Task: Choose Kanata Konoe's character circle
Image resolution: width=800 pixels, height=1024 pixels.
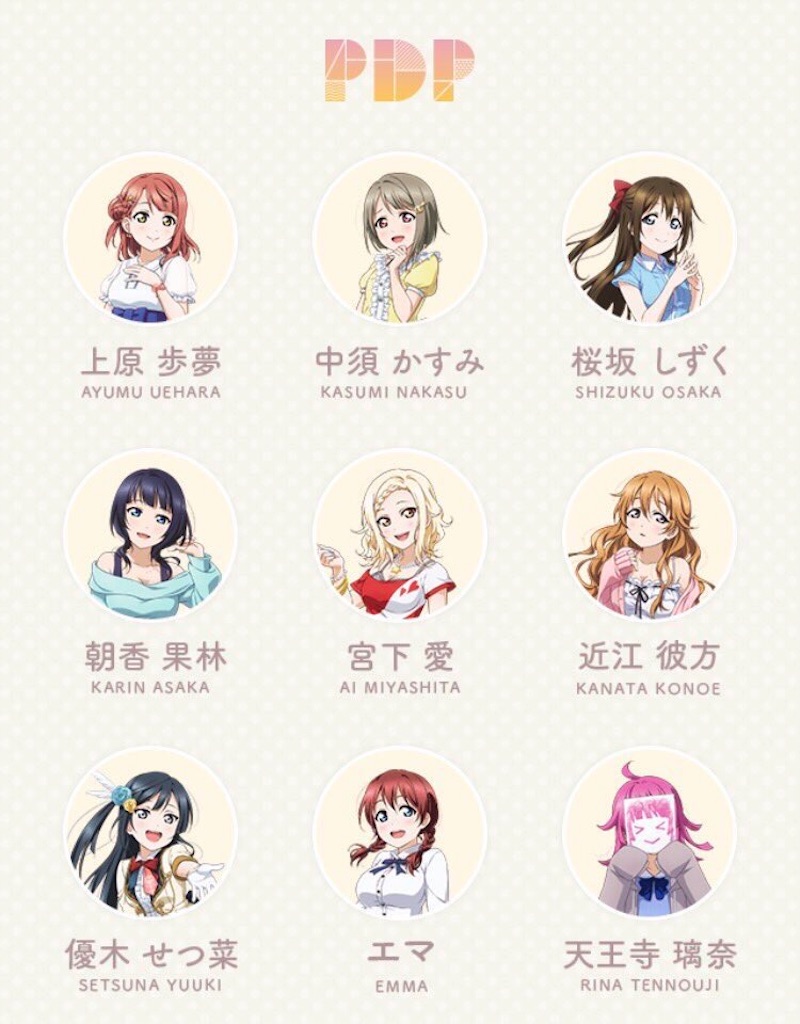Action: pos(649,534)
